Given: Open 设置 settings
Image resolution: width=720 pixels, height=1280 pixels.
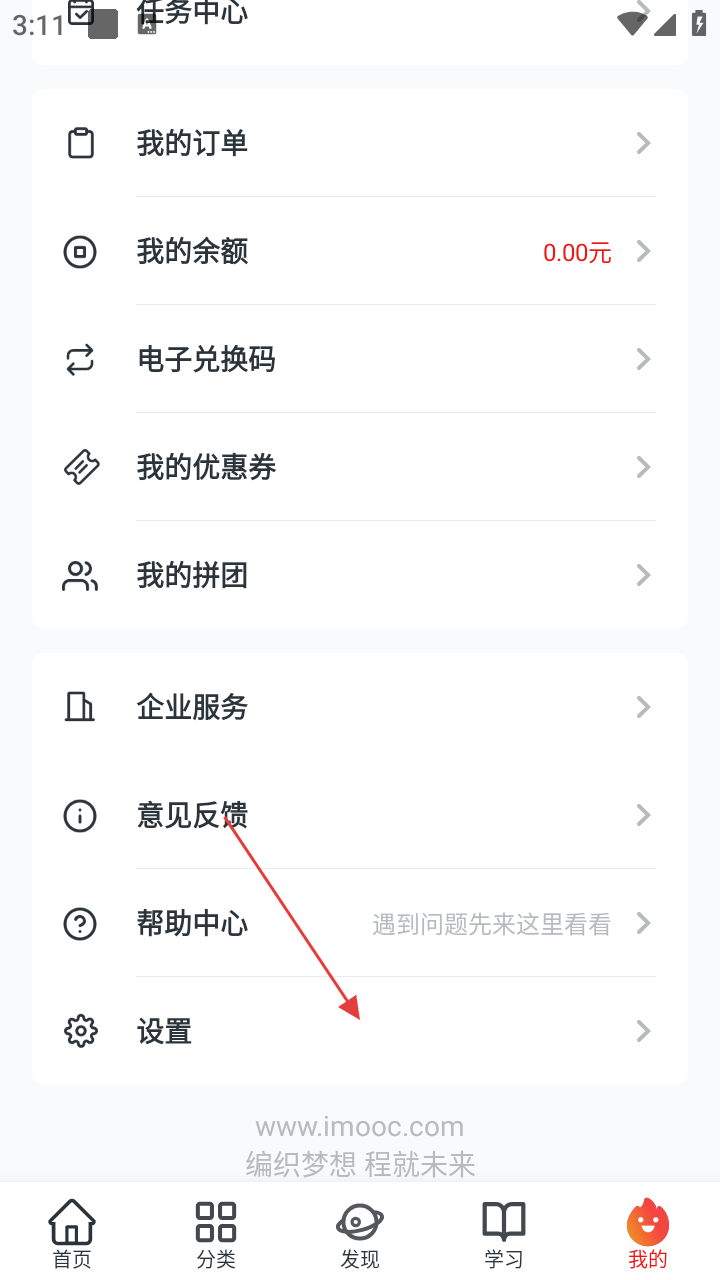Looking at the screenshot, I should tap(360, 1031).
